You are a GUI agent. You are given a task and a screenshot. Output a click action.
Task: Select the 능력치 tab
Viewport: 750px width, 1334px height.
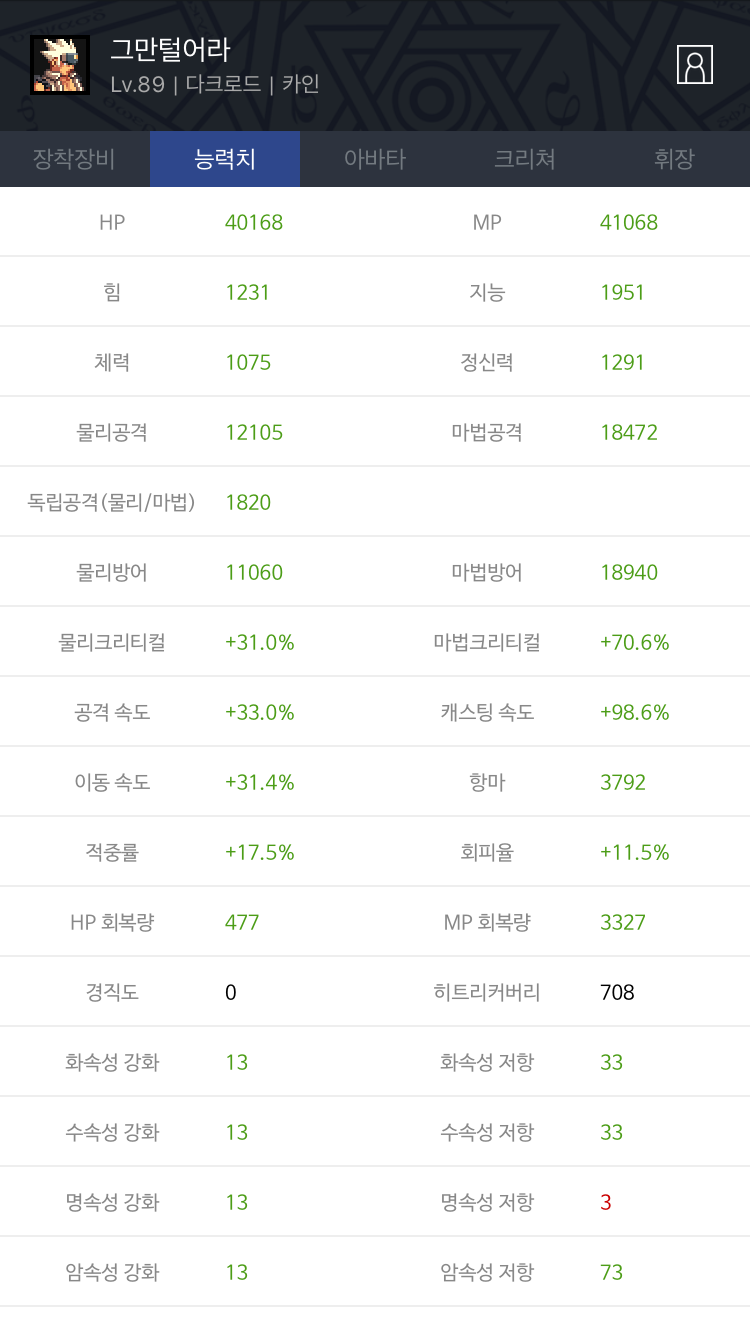click(x=225, y=159)
